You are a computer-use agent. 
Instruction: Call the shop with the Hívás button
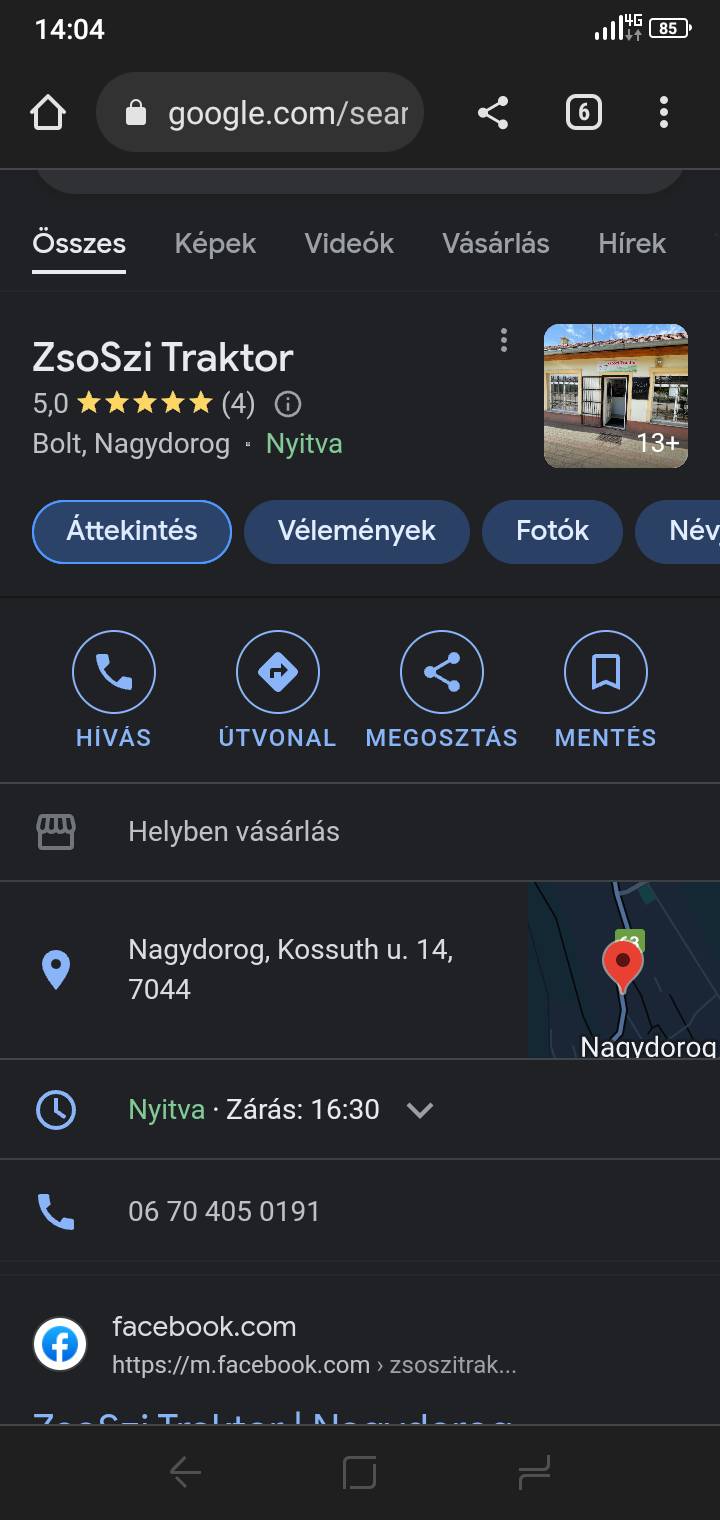point(114,691)
